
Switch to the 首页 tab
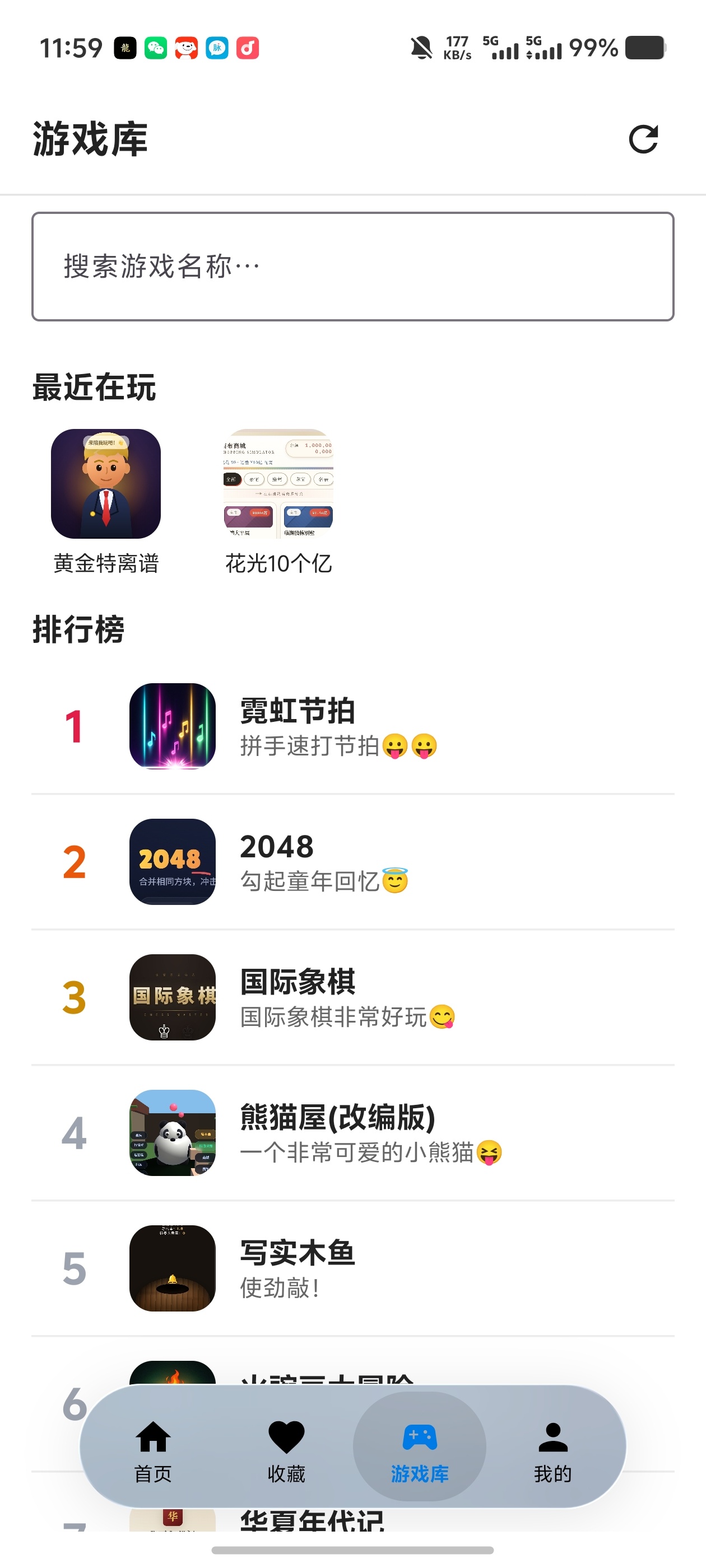click(153, 1451)
